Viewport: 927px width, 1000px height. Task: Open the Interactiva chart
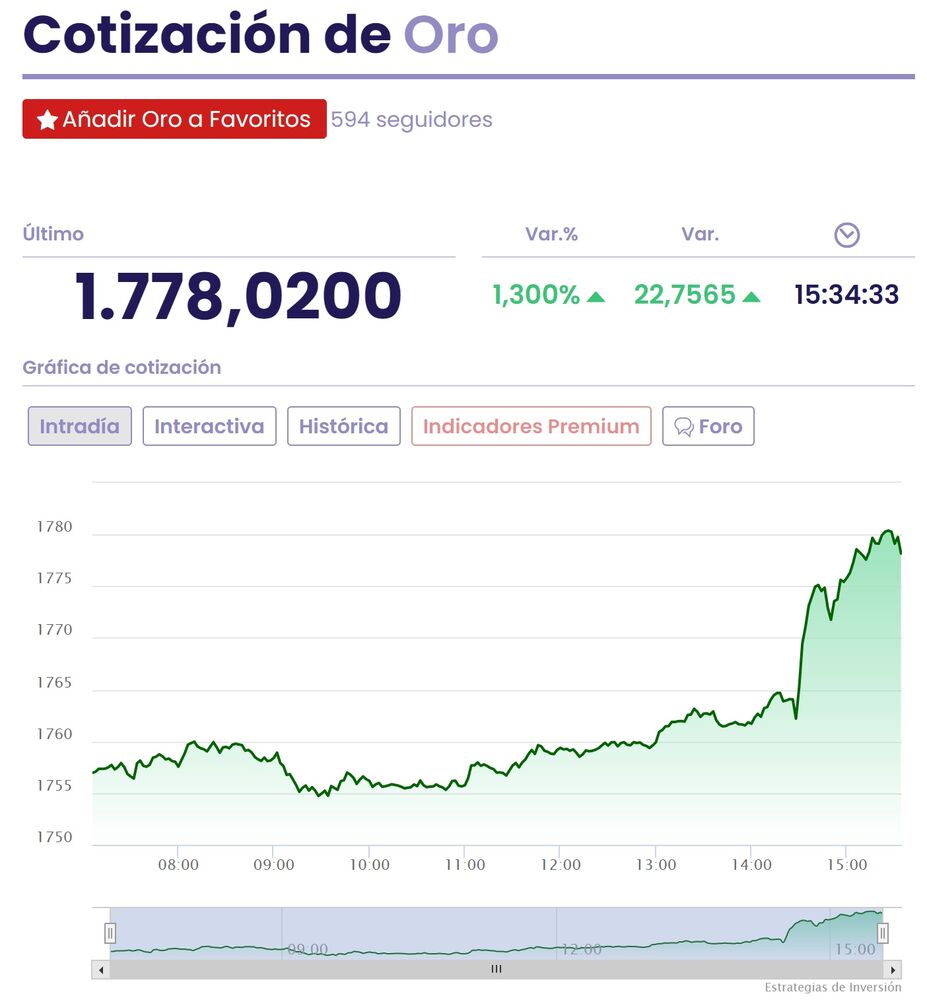[x=209, y=426]
